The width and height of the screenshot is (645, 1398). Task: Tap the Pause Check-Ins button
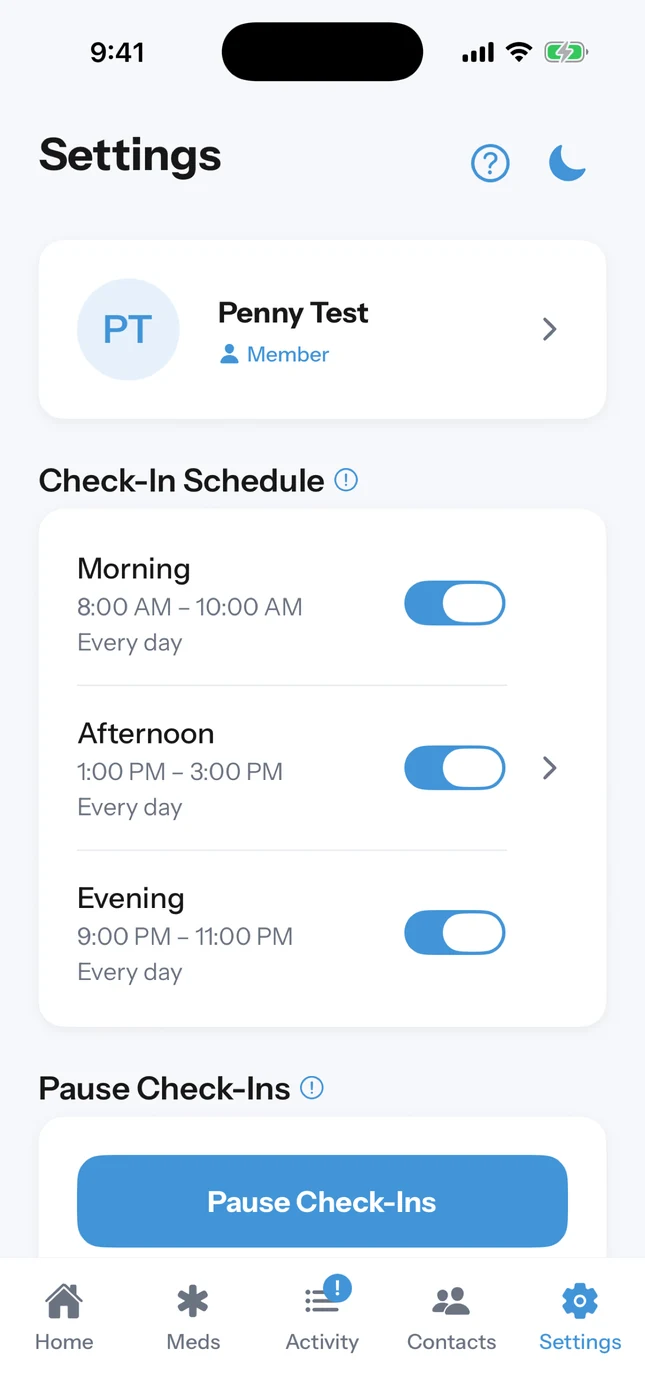pos(322,1201)
